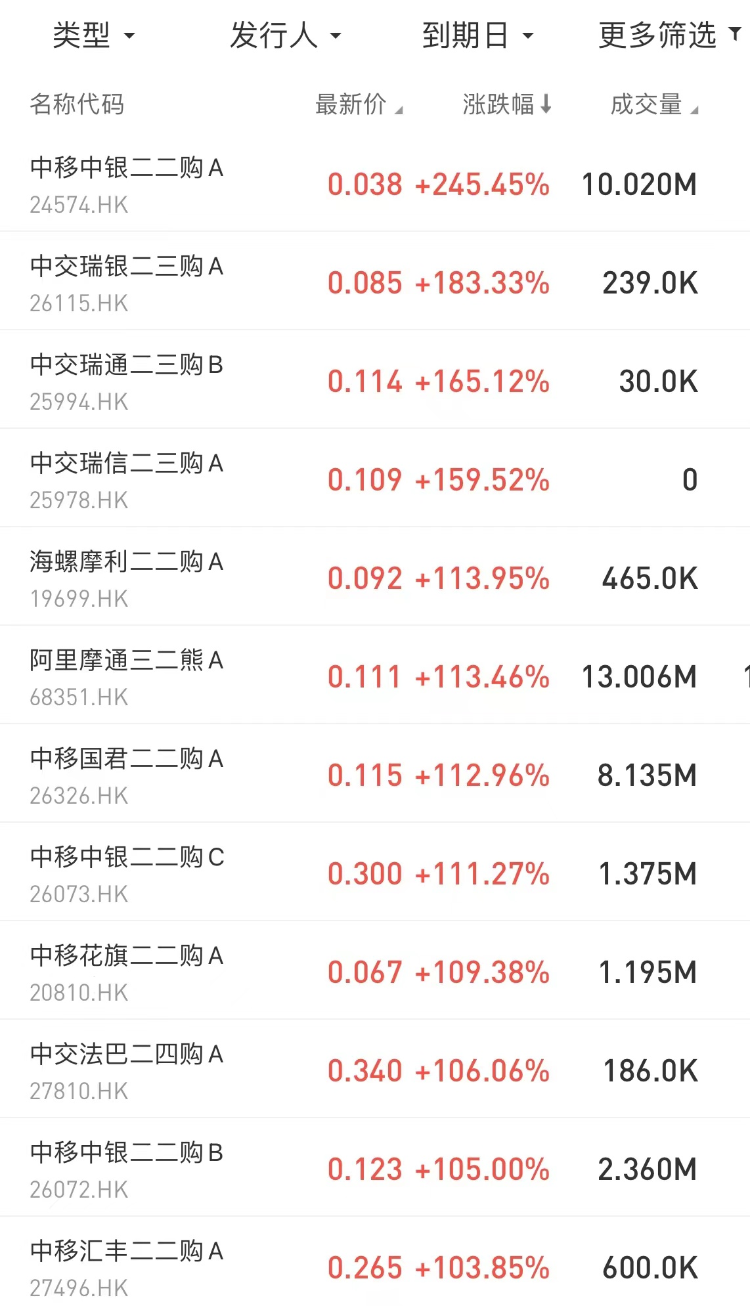The height and width of the screenshot is (1306, 750).
Task: Open warrant 中交法巴二四购A 27810.HK
Action: (x=375, y=1070)
